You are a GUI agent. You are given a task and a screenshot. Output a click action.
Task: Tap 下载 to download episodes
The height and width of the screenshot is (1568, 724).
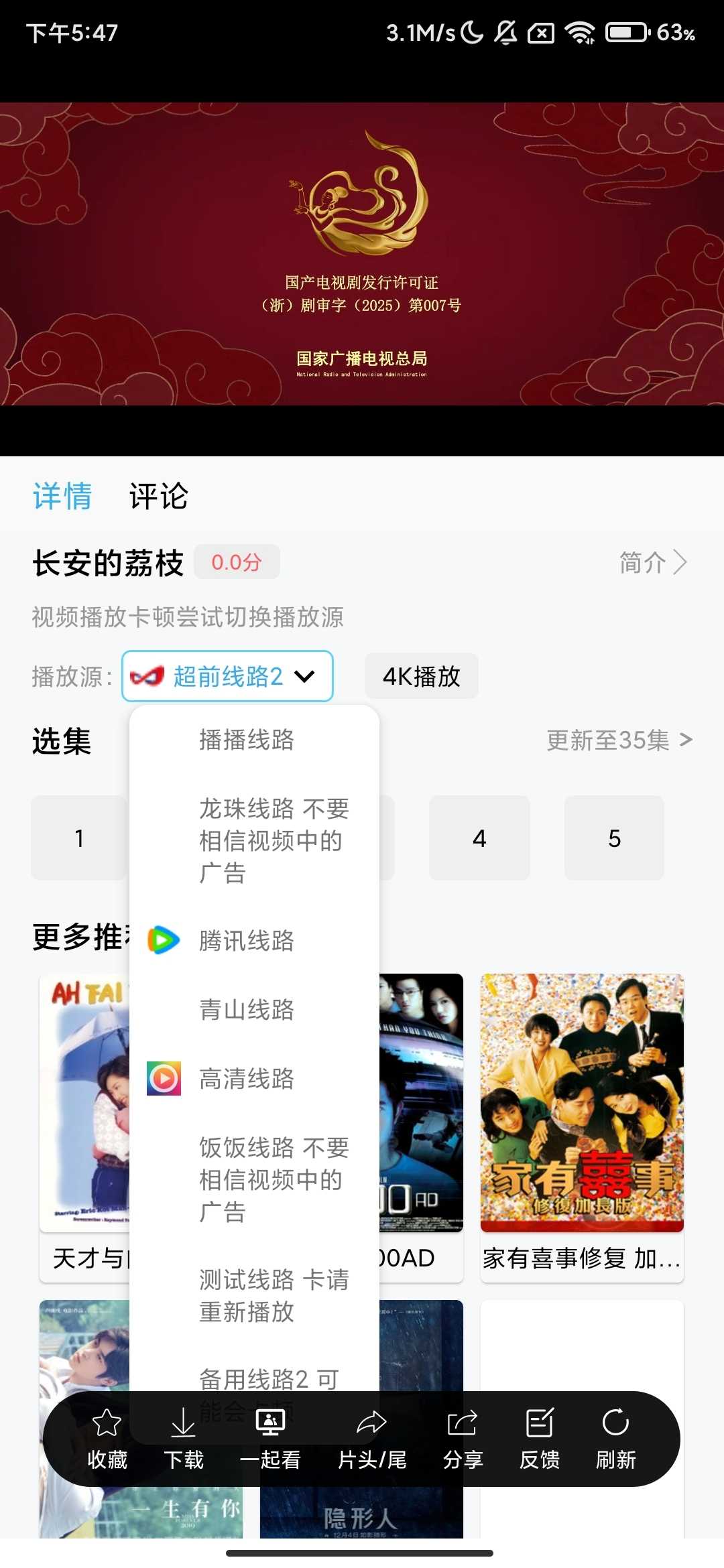pyautogui.click(x=184, y=1438)
